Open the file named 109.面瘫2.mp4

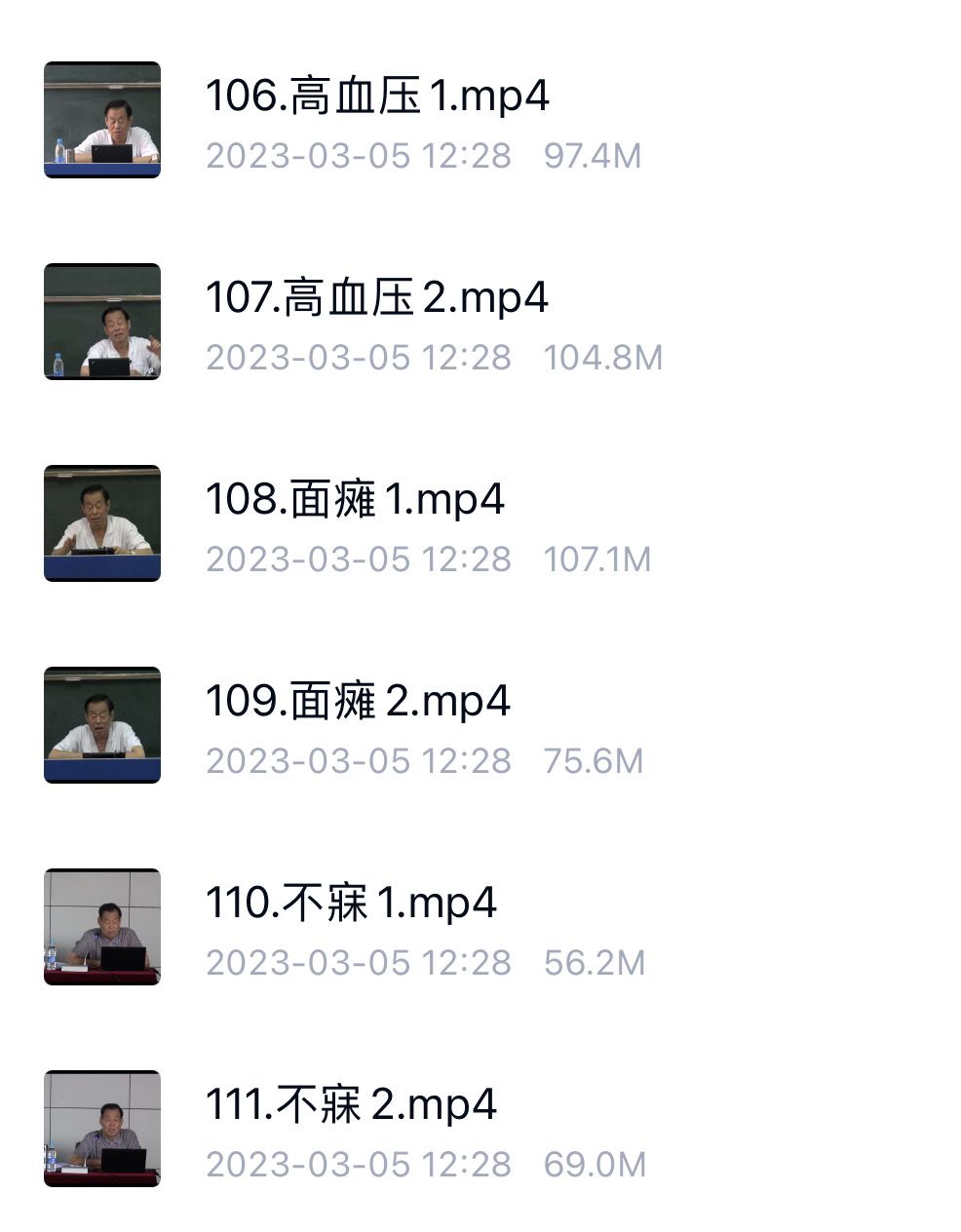(357, 703)
